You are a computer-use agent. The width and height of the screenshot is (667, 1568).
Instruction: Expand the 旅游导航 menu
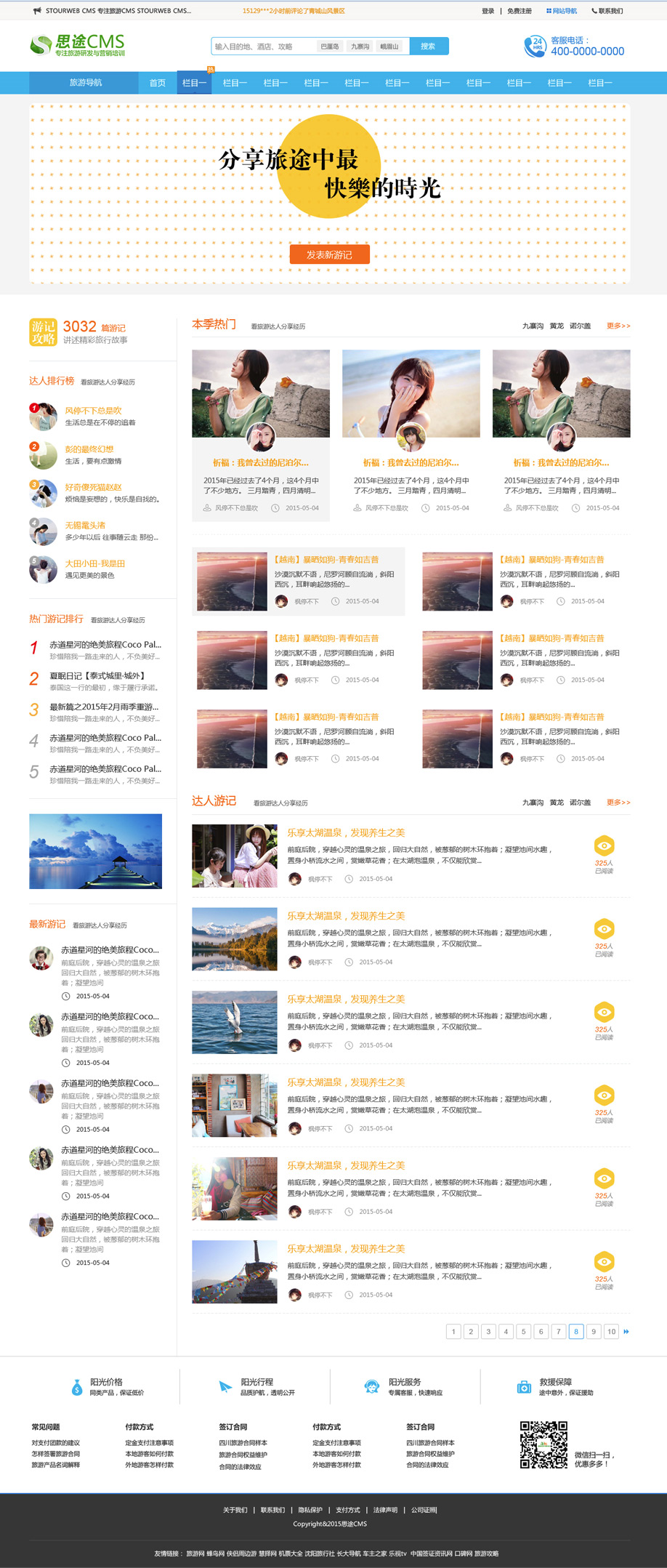85,83
